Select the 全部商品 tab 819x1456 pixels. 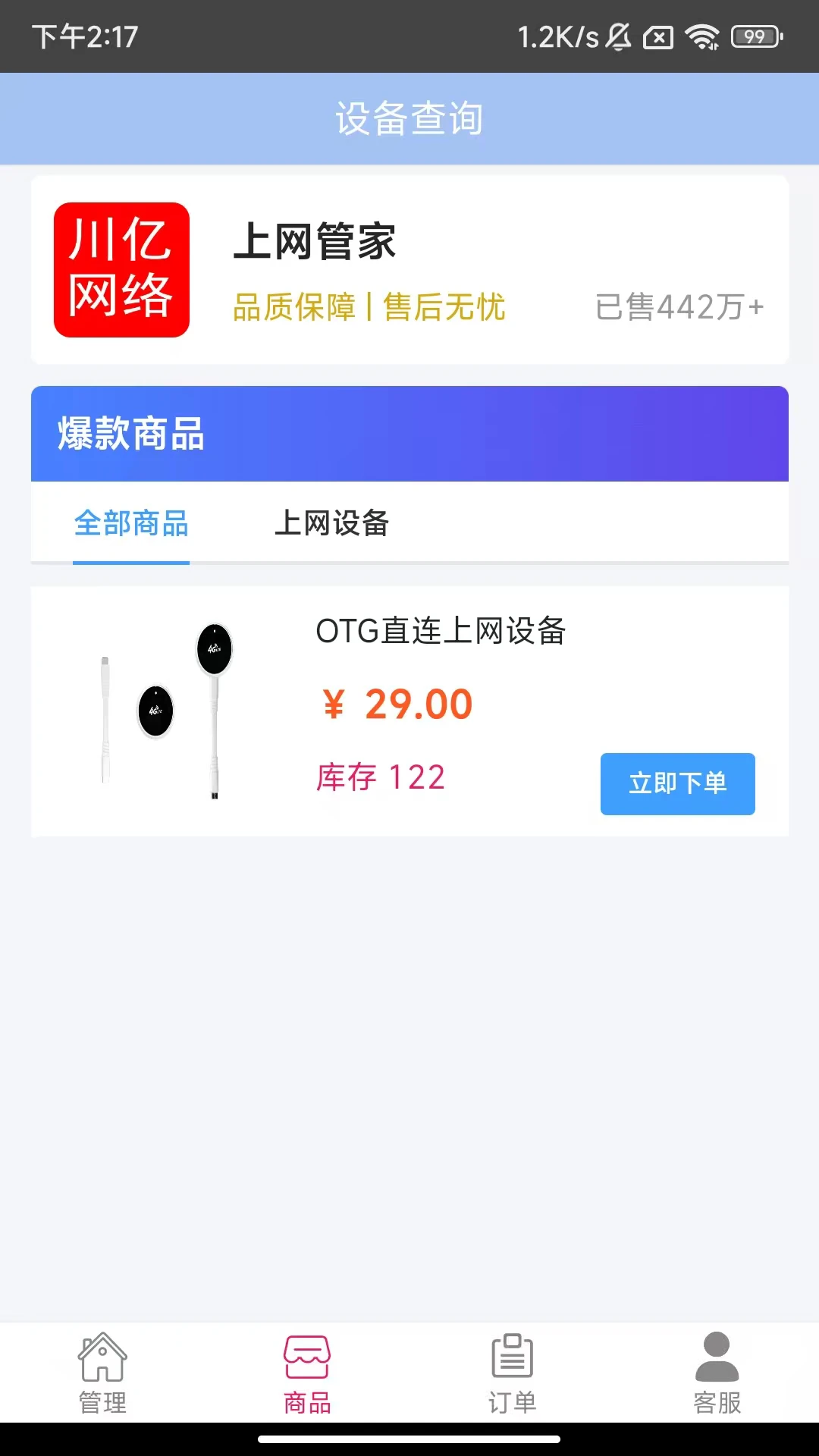pos(131,524)
